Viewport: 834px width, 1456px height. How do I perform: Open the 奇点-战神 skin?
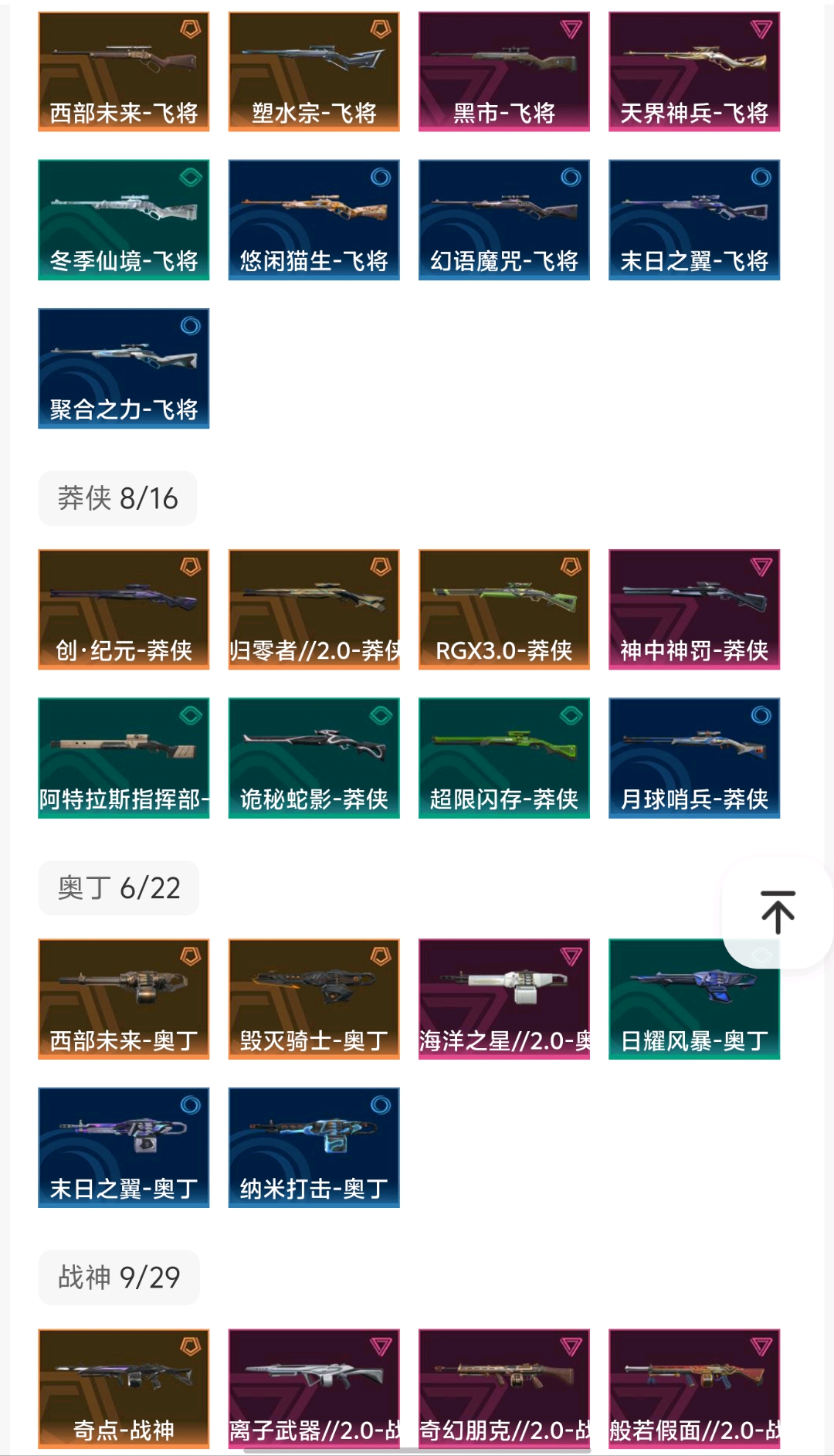point(124,1388)
